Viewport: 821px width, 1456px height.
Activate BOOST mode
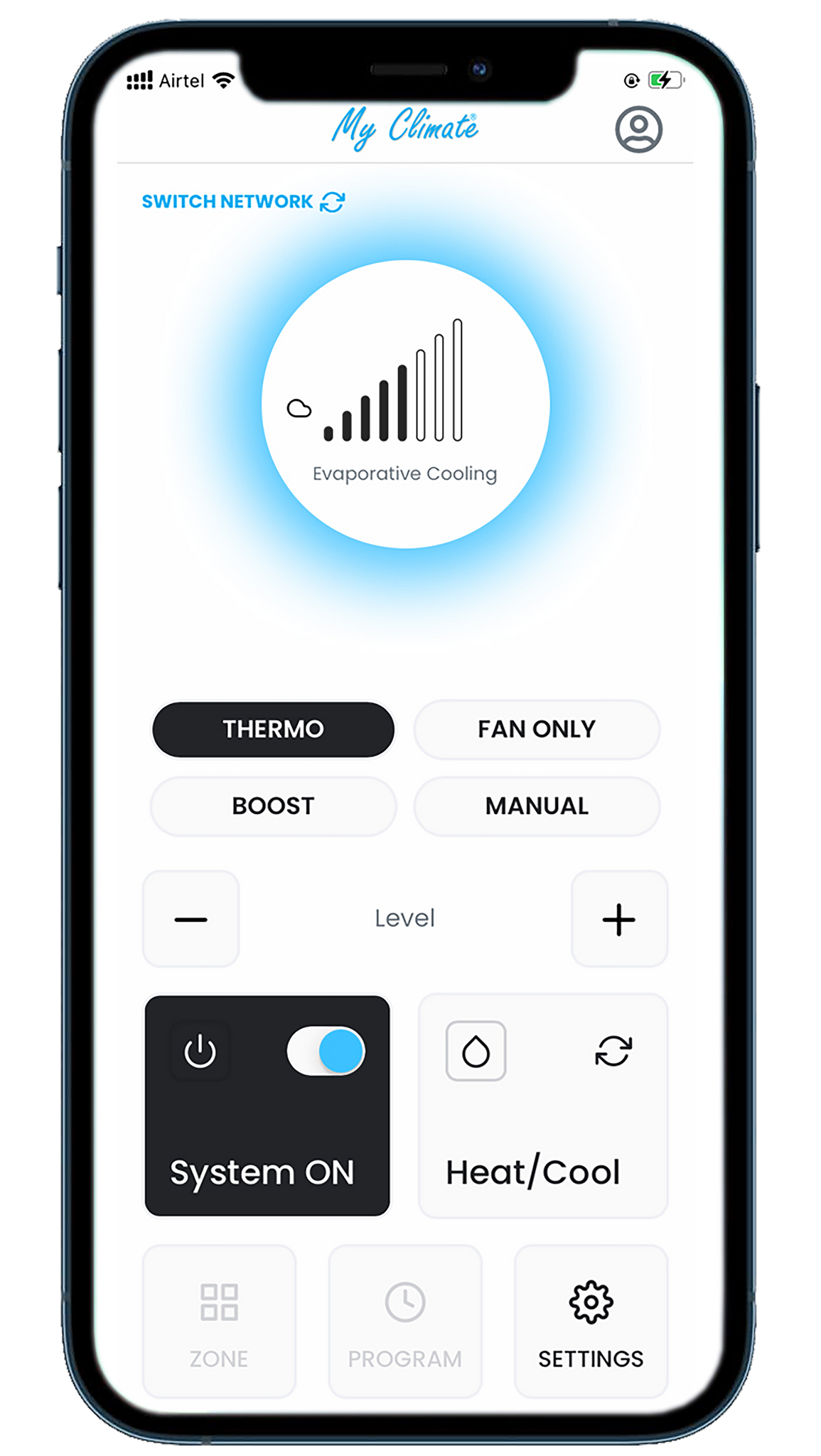[x=273, y=806]
